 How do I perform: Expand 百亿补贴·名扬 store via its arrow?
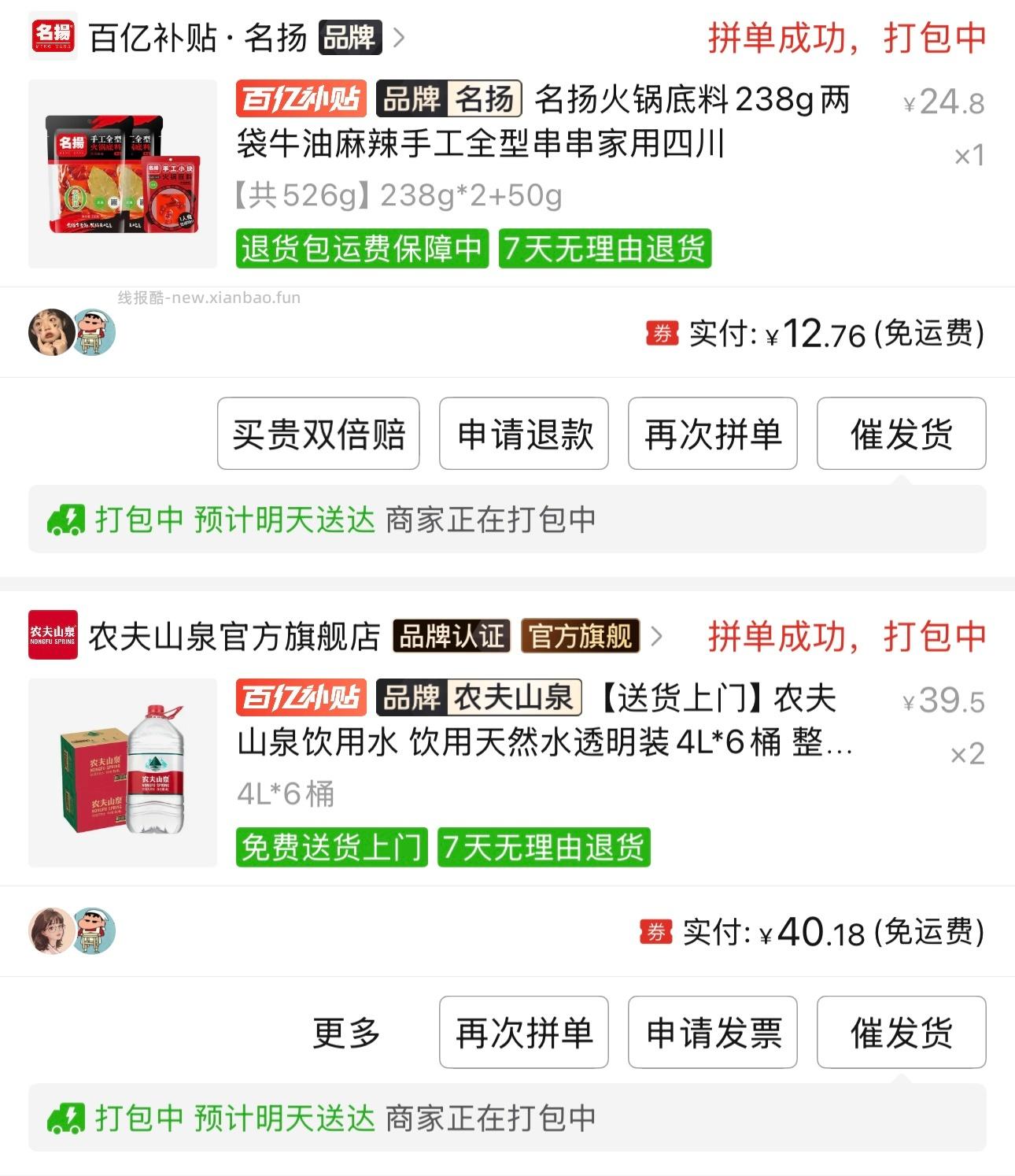coord(397,38)
